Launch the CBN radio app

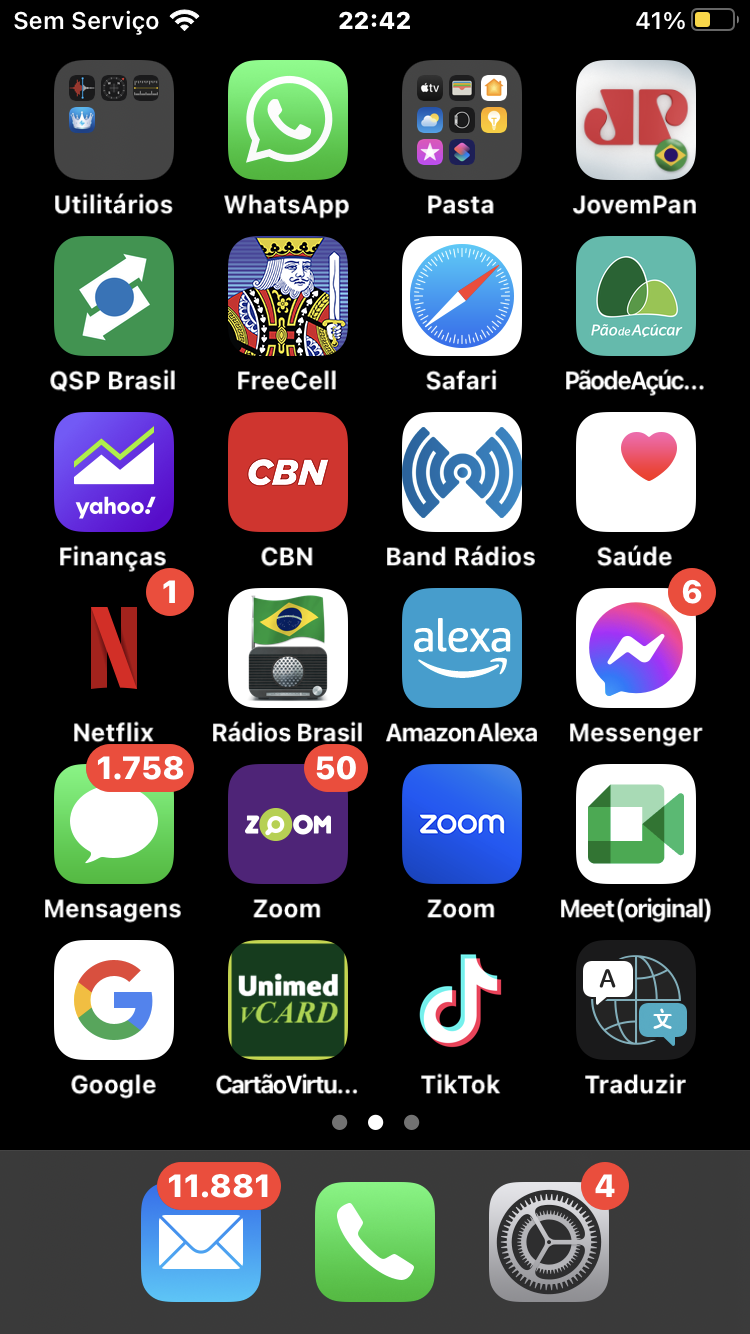(x=287, y=472)
